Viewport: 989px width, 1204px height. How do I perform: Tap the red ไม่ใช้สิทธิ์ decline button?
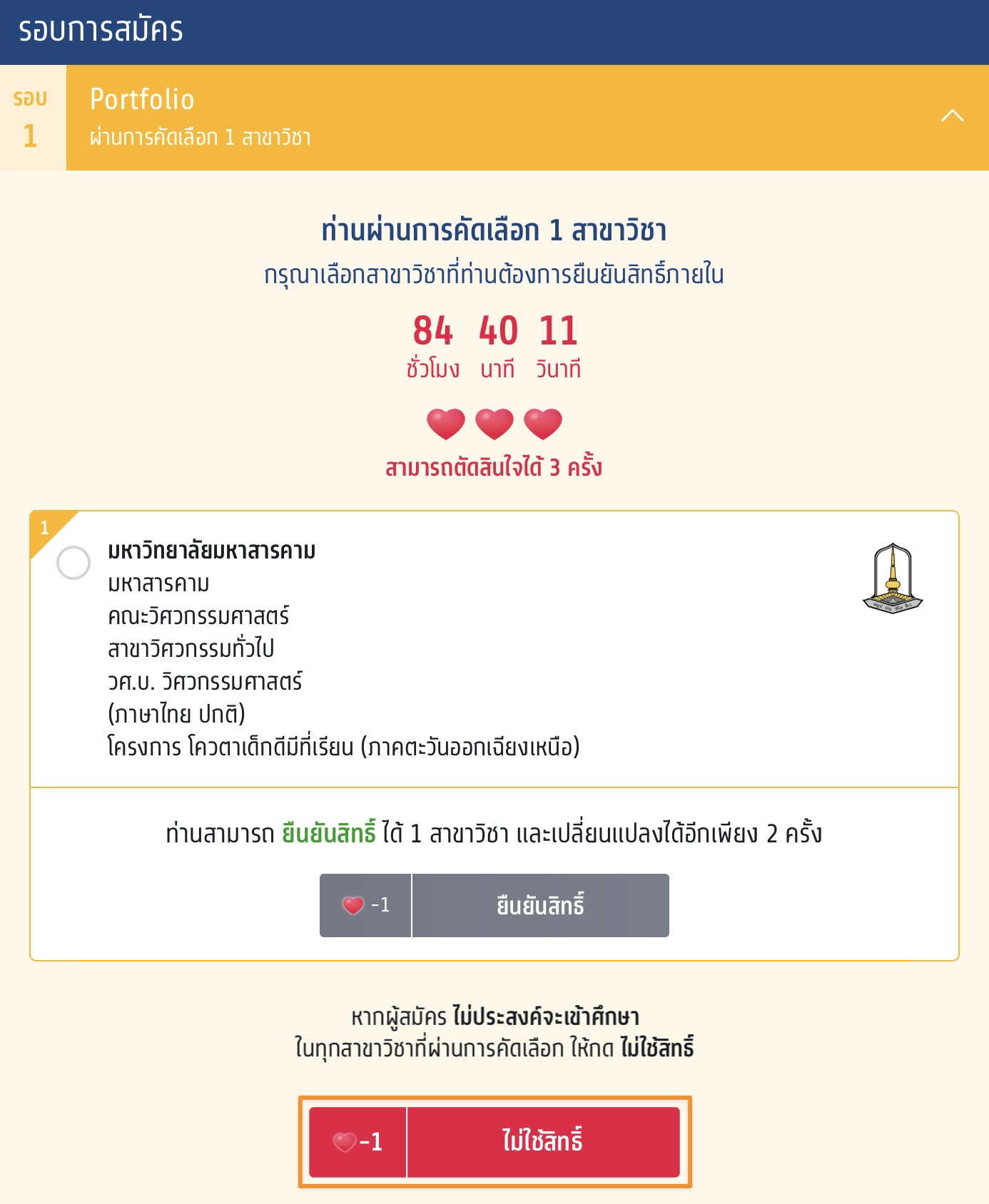542,1141
